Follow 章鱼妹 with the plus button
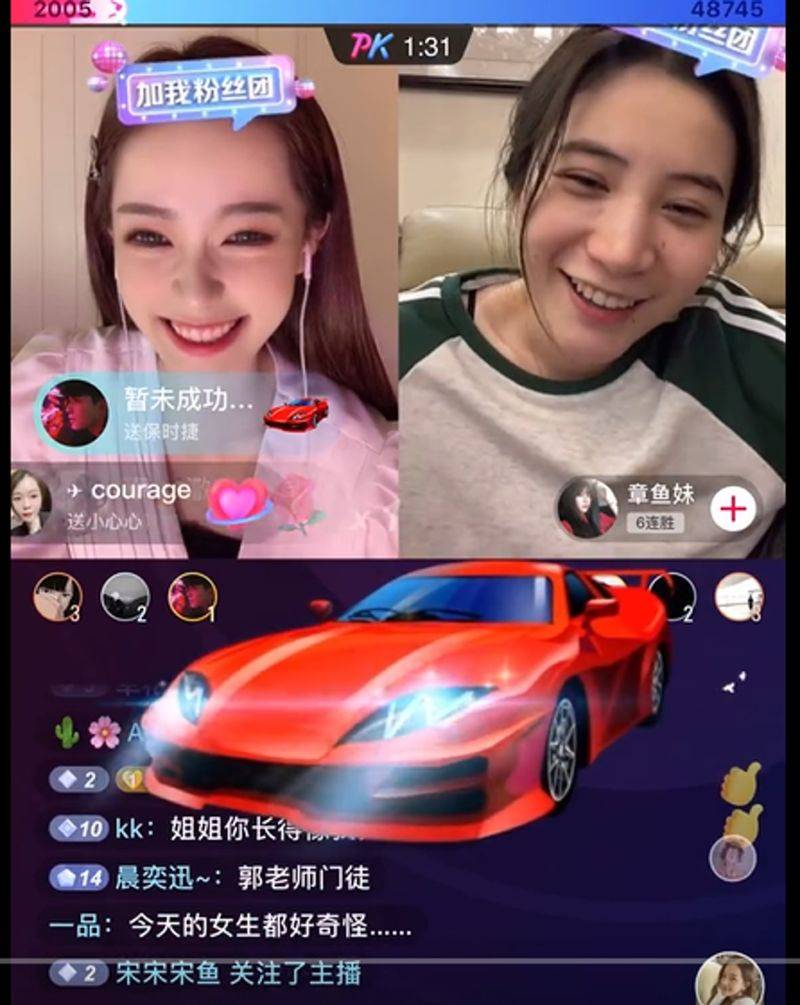This screenshot has width=800, height=1005. (733, 509)
